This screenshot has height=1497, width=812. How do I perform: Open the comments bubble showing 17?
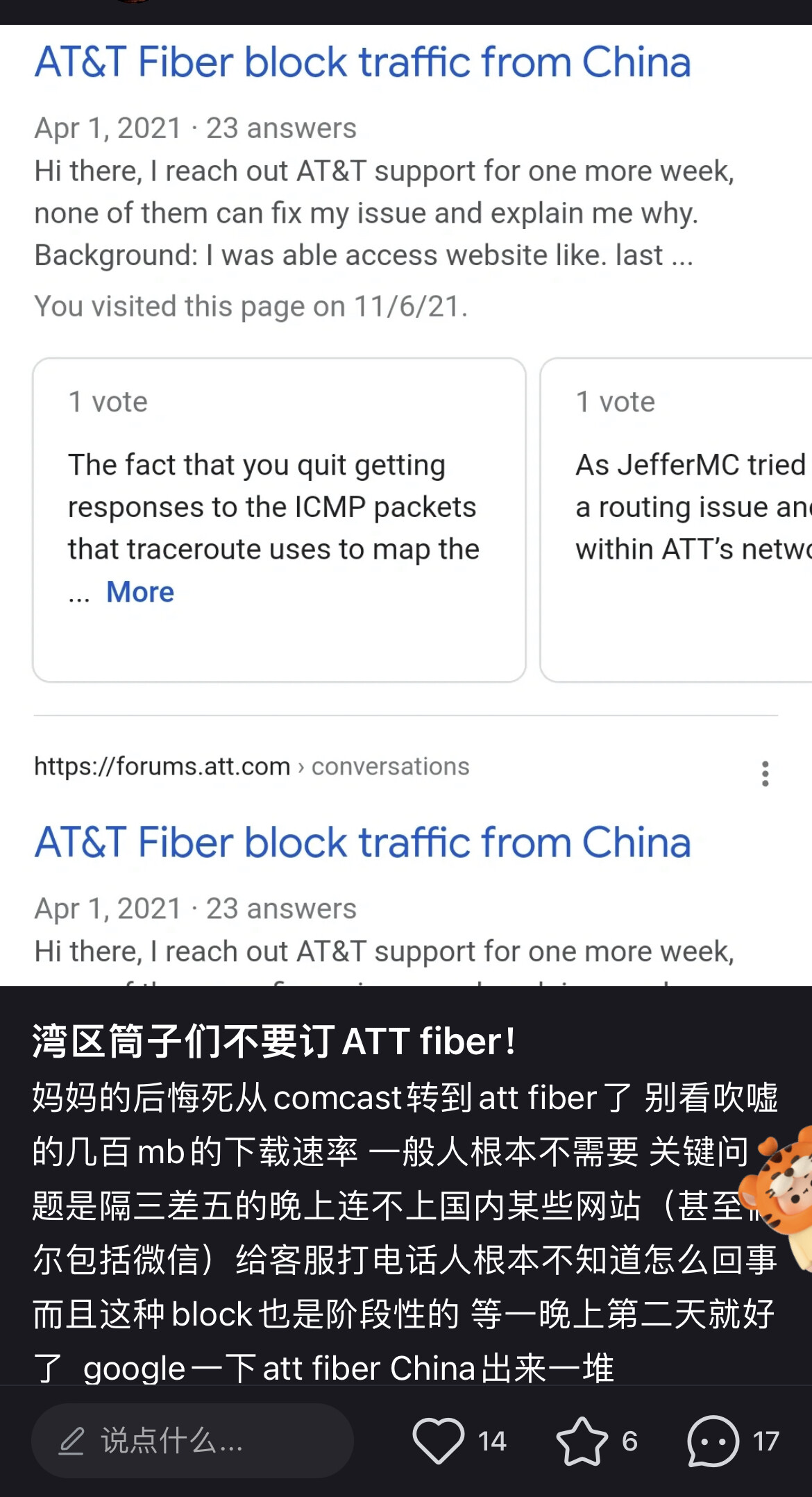(x=713, y=1441)
